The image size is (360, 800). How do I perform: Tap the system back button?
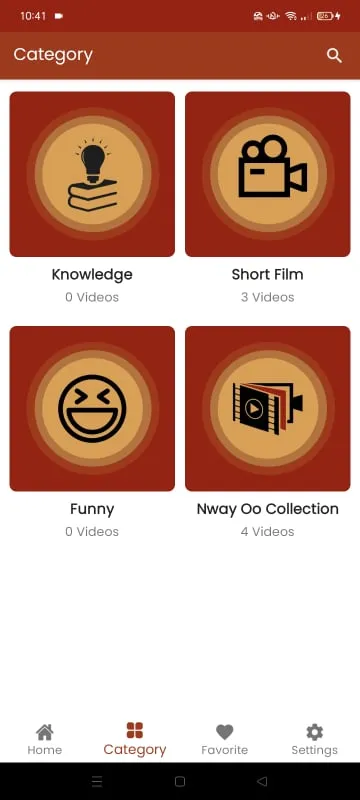coord(262,781)
